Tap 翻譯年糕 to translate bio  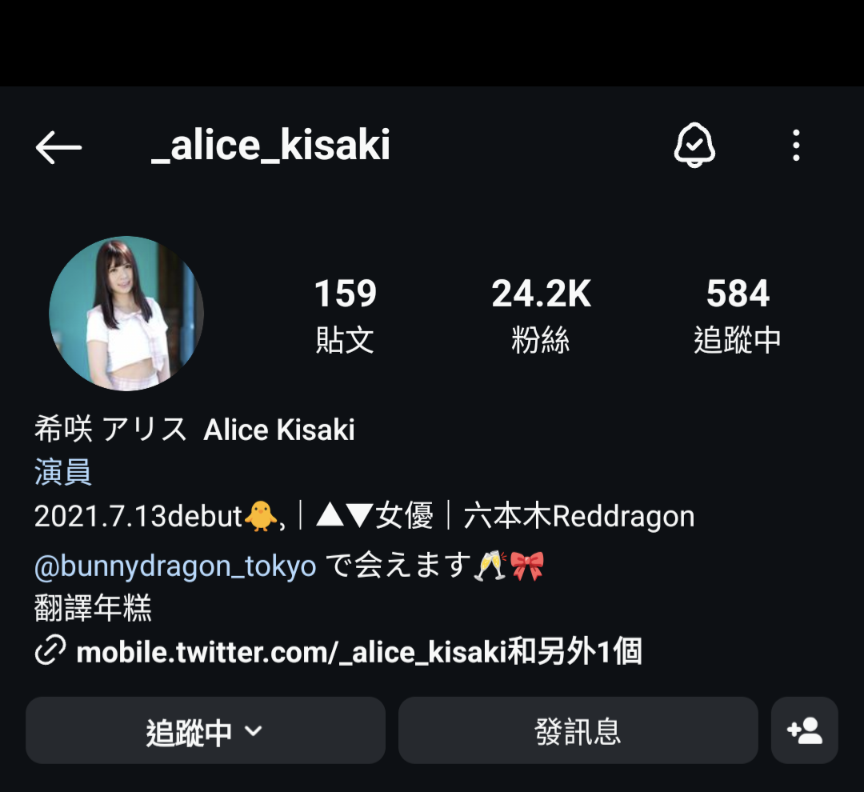point(93,608)
